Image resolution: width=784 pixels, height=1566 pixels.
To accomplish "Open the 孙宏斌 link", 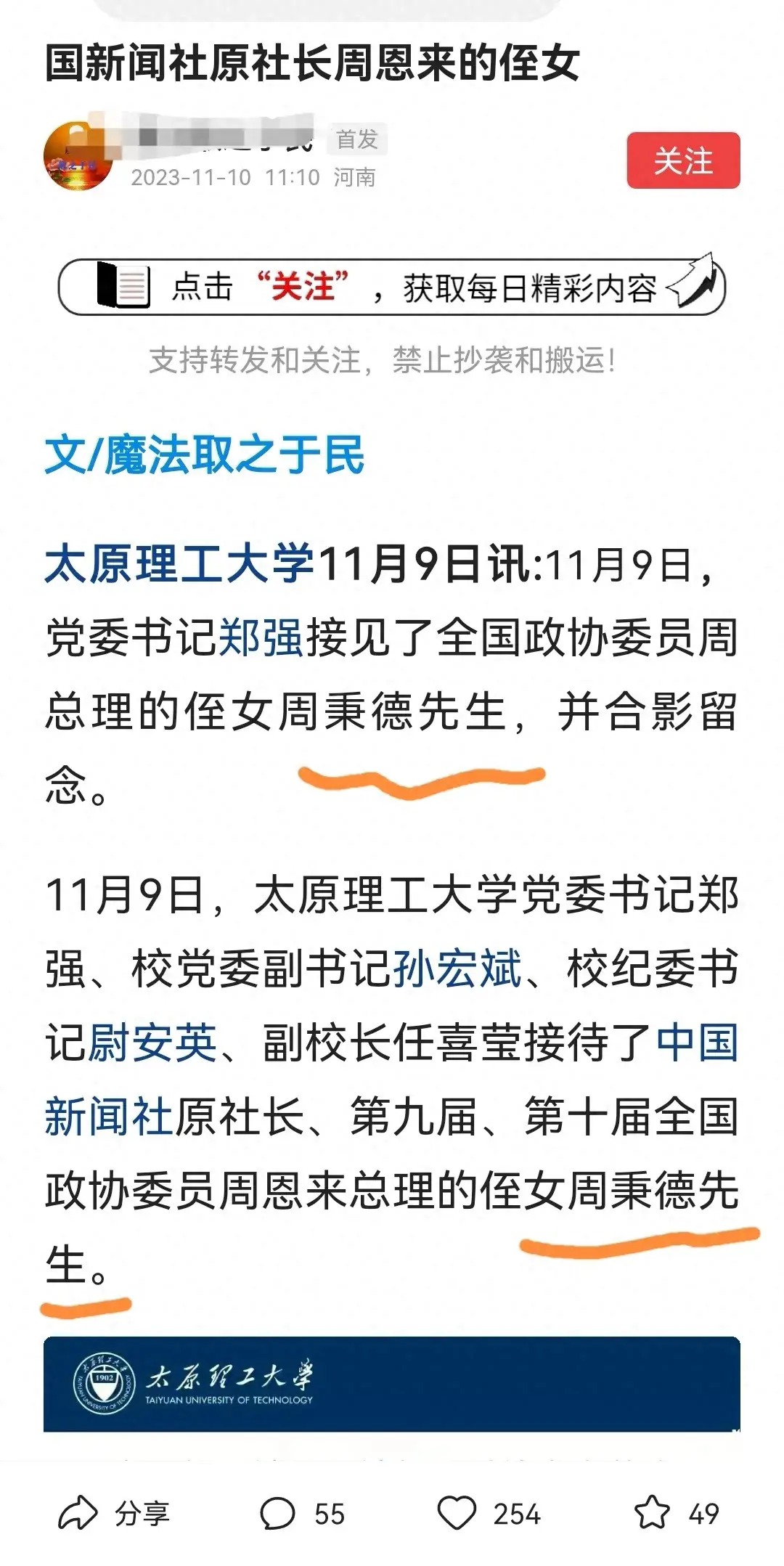I will tap(457, 968).
